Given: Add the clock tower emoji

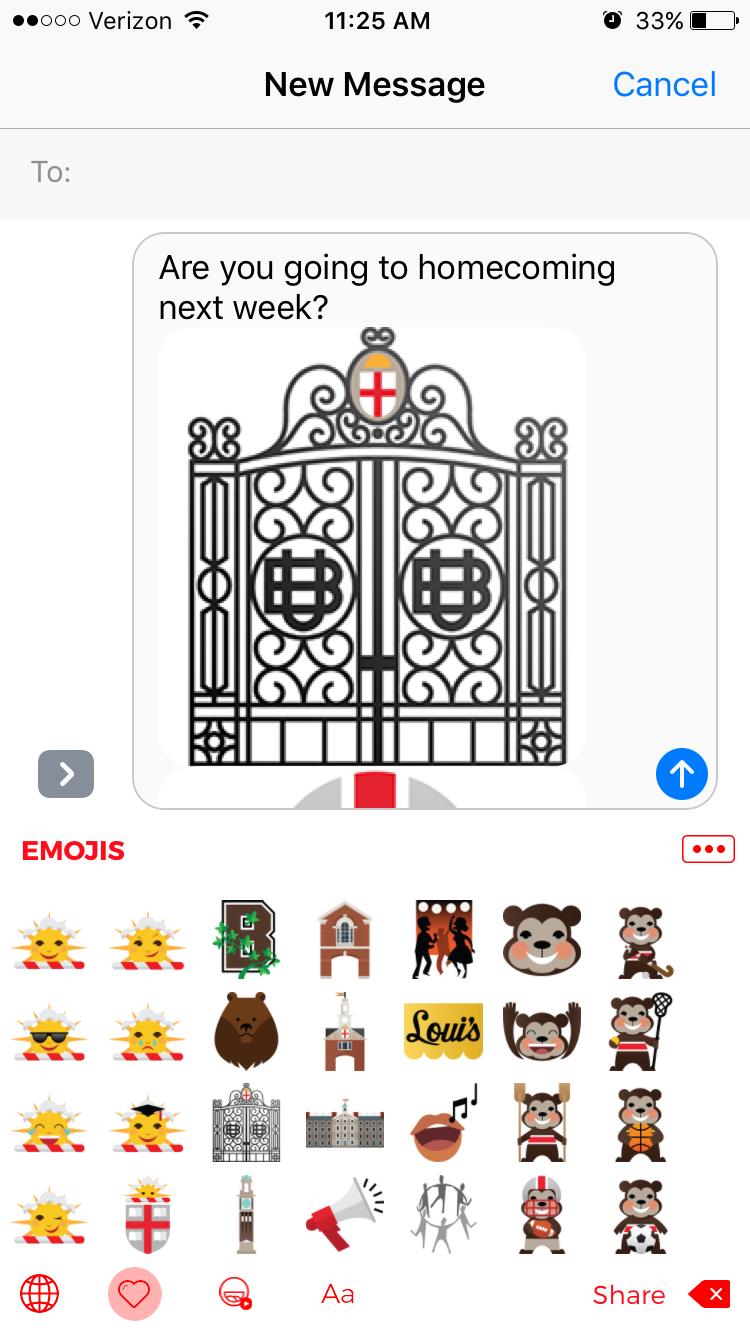Looking at the screenshot, I should click(x=246, y=1214).
